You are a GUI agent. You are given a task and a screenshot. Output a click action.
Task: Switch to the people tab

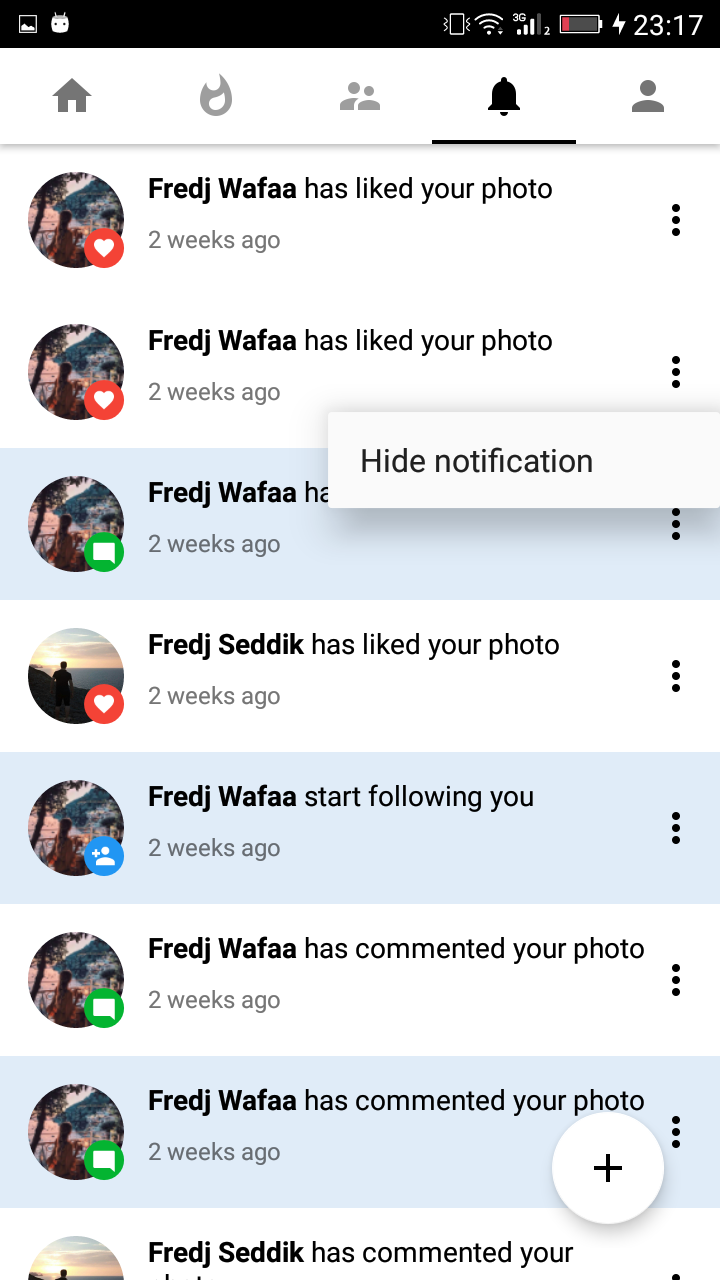[360, 97]
